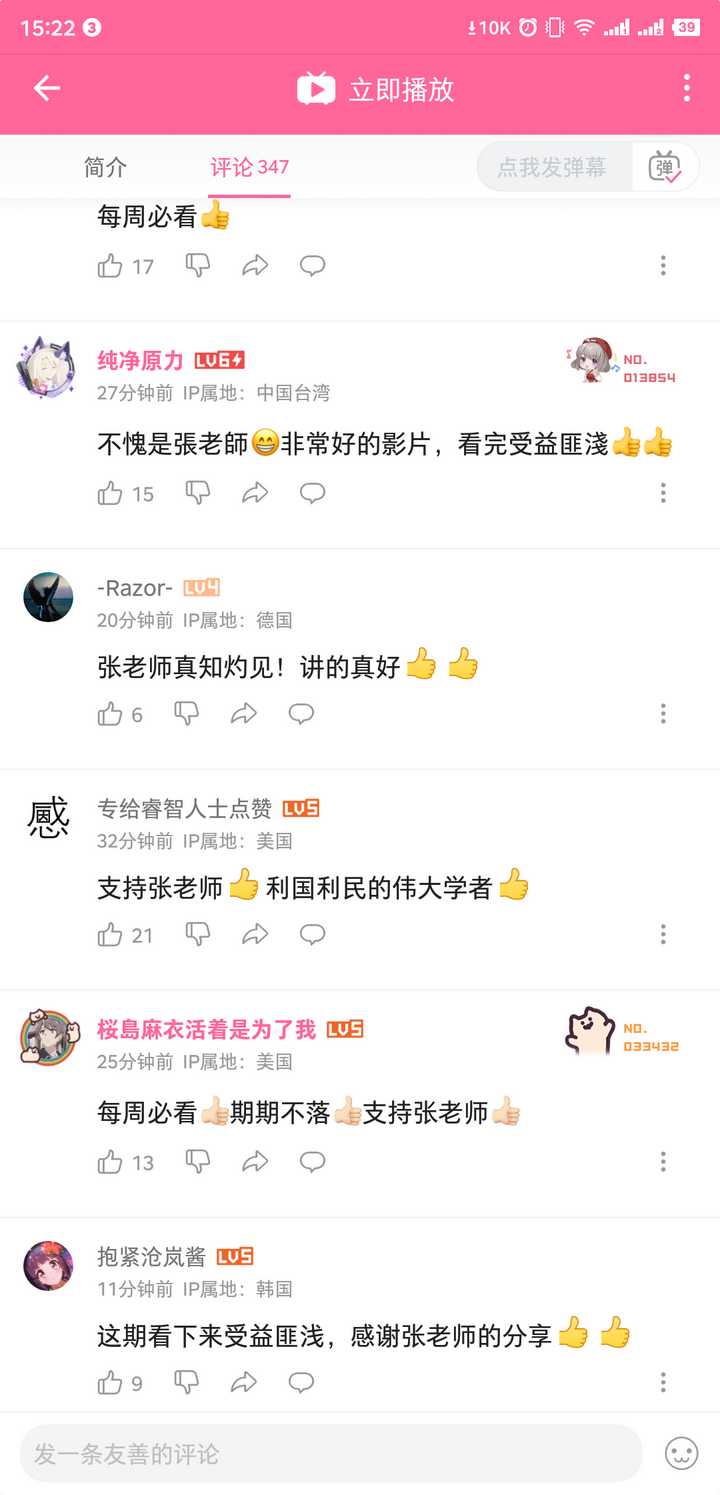Share -Razor-'s comment
The width and height of the screenshot is (720, 1495).
[243, 714]
